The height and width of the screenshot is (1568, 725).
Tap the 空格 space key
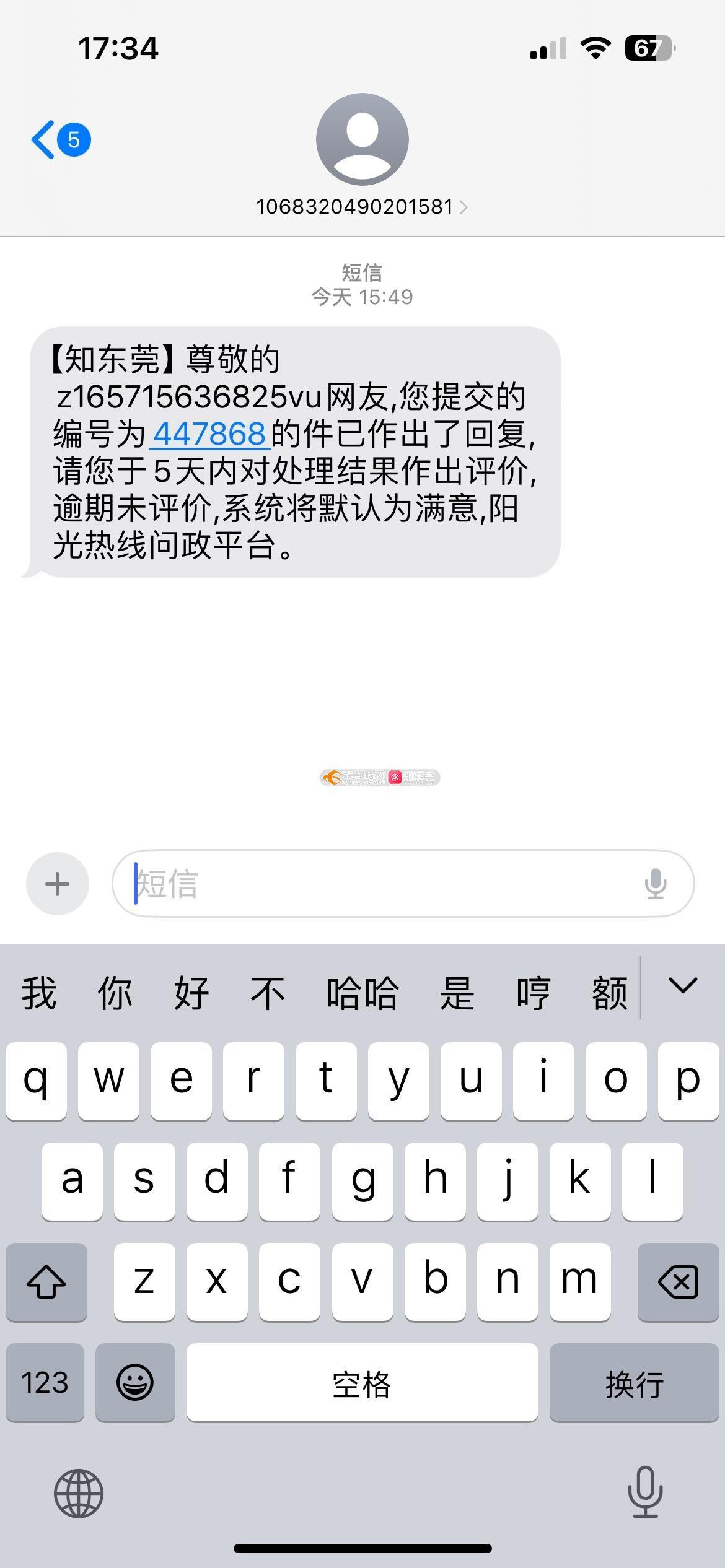(362, 1382)
